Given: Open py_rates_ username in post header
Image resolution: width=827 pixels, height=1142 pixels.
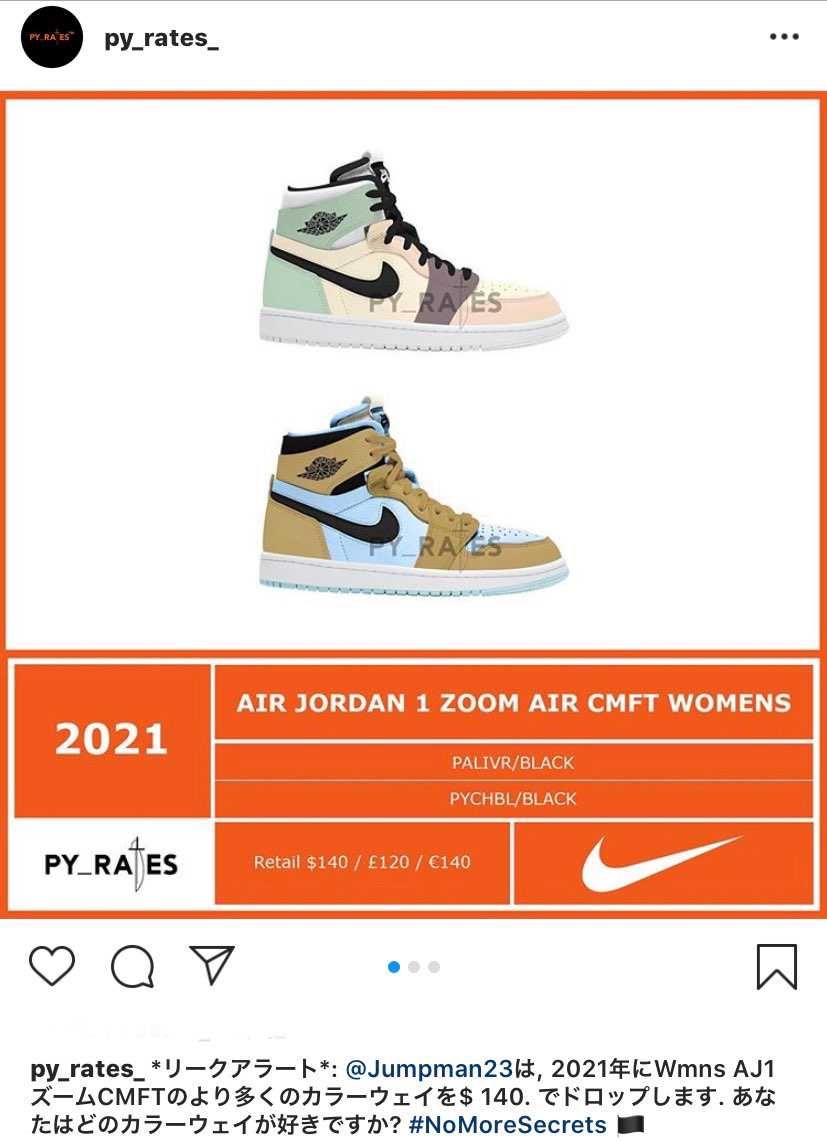Looking at the screenshot, I should (x=161, y=38).
